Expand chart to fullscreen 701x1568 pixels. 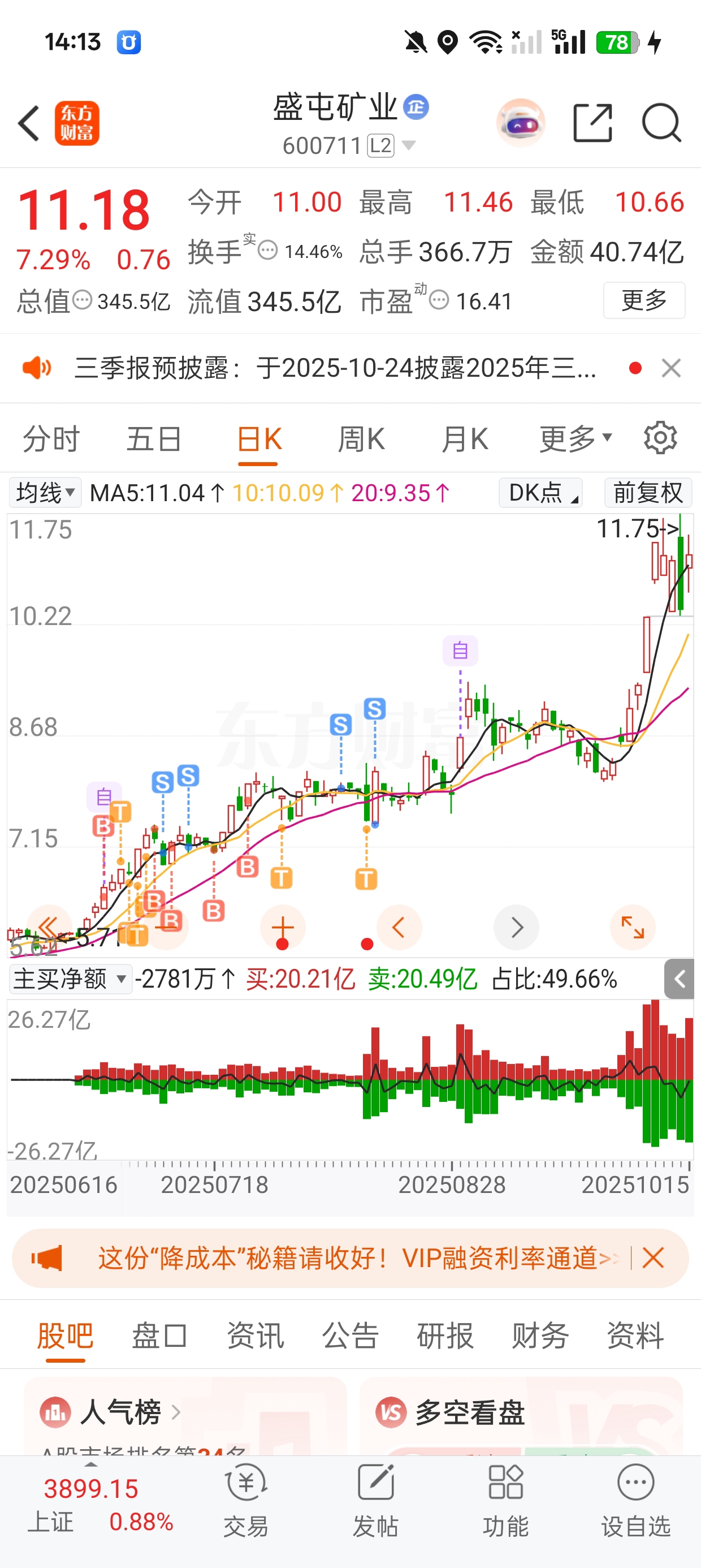tap(632, 928)
